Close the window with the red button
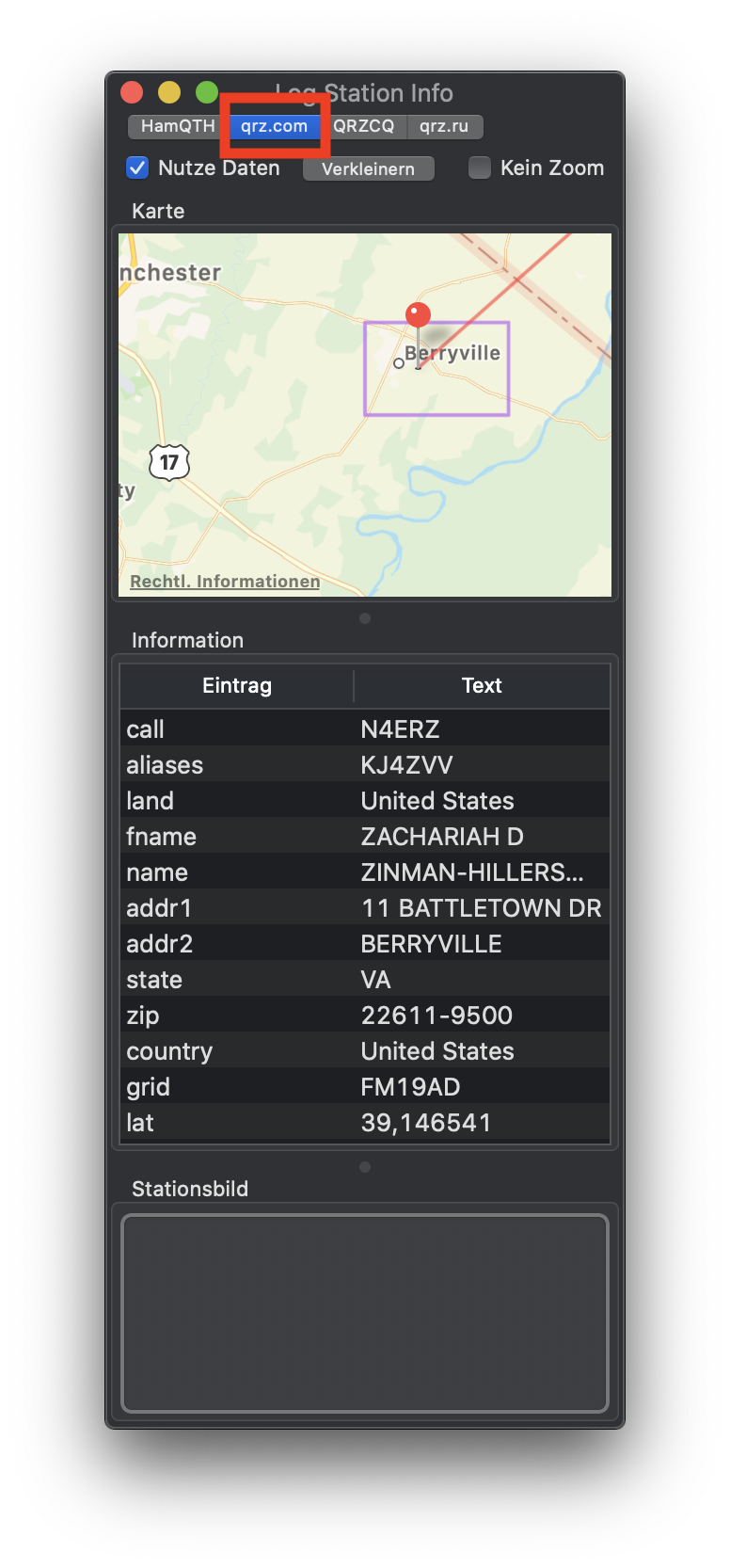The width and height of the screenshot is (730, 1568). [x=132, y=92]
